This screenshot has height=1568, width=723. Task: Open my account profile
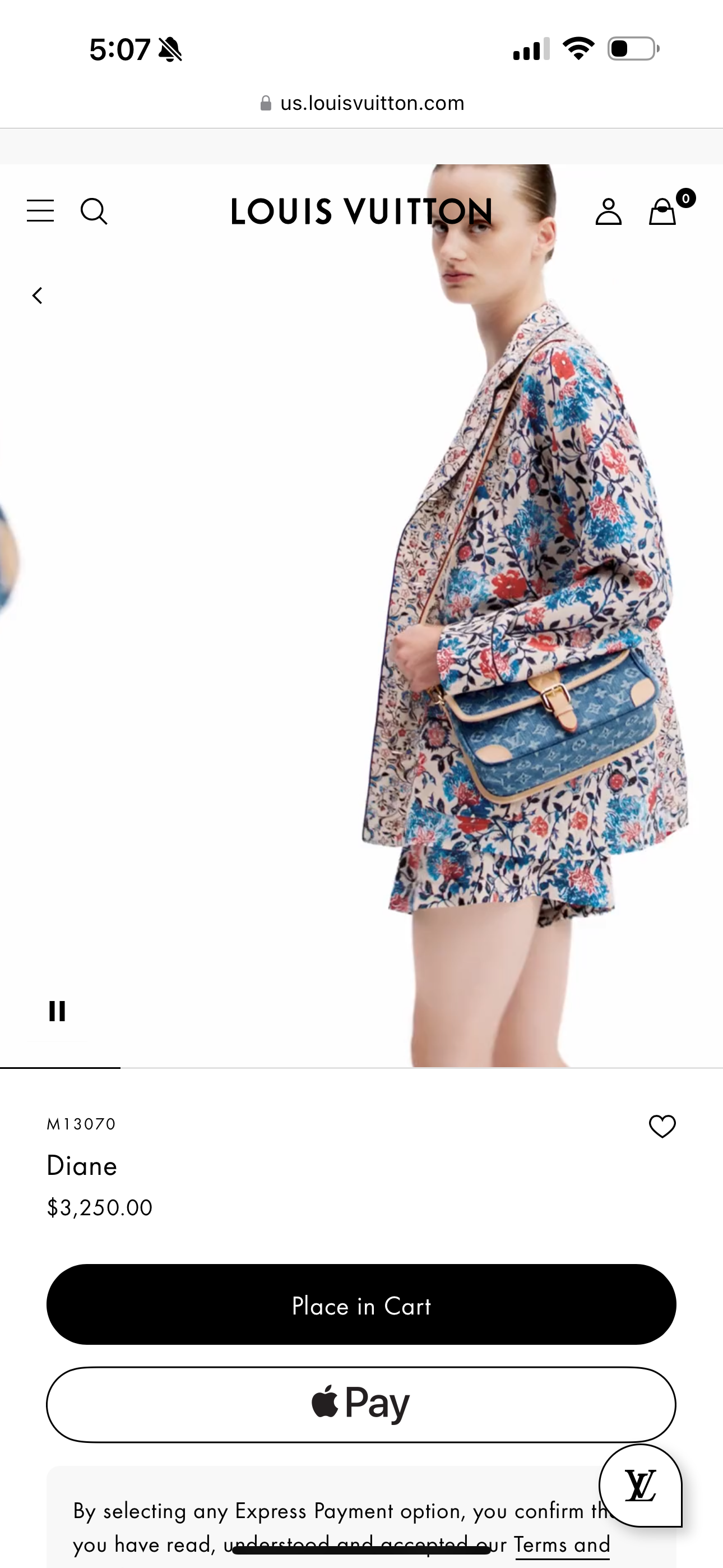(x=608, y=212)
